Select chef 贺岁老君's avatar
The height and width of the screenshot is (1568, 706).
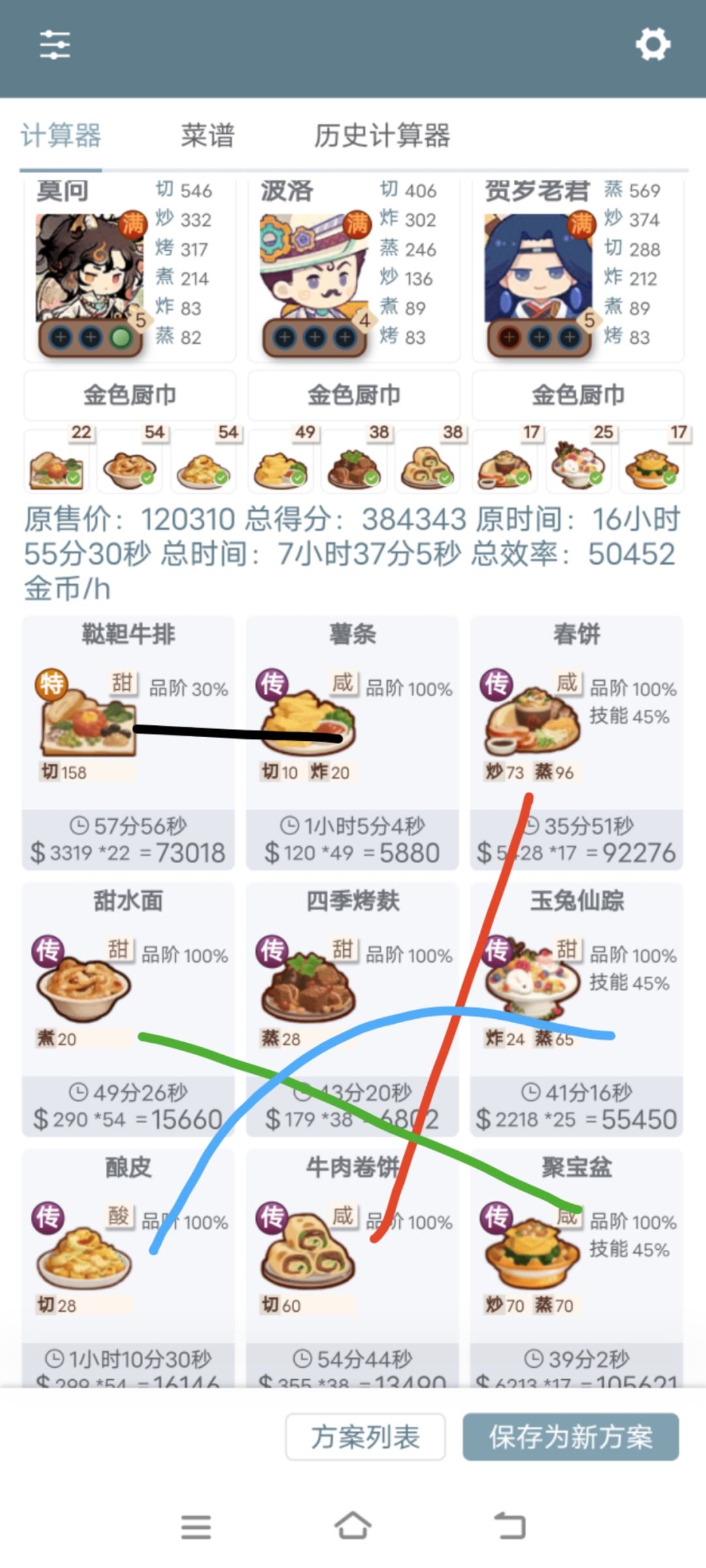click(537, 268)
